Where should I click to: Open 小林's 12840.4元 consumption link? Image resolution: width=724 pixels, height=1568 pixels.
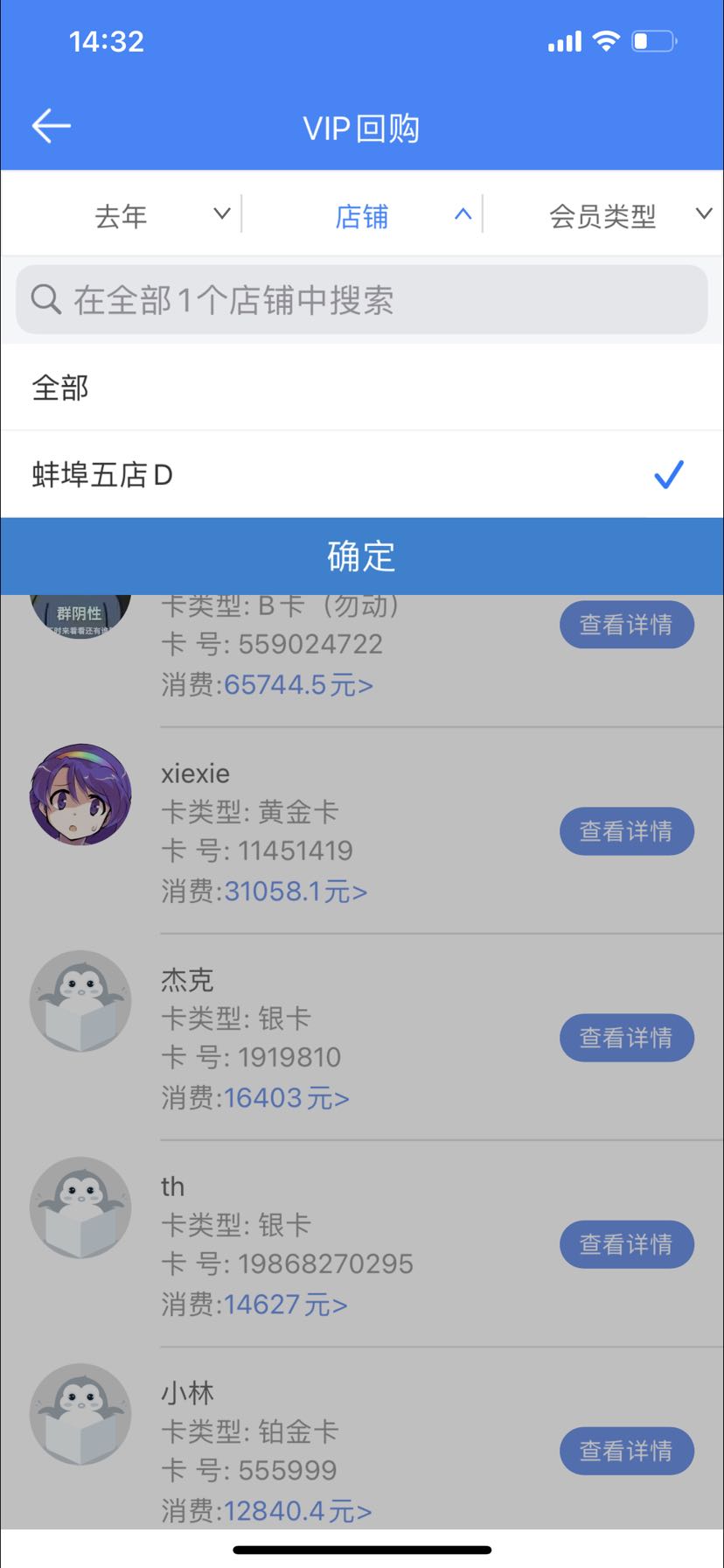pos(298,1511)
